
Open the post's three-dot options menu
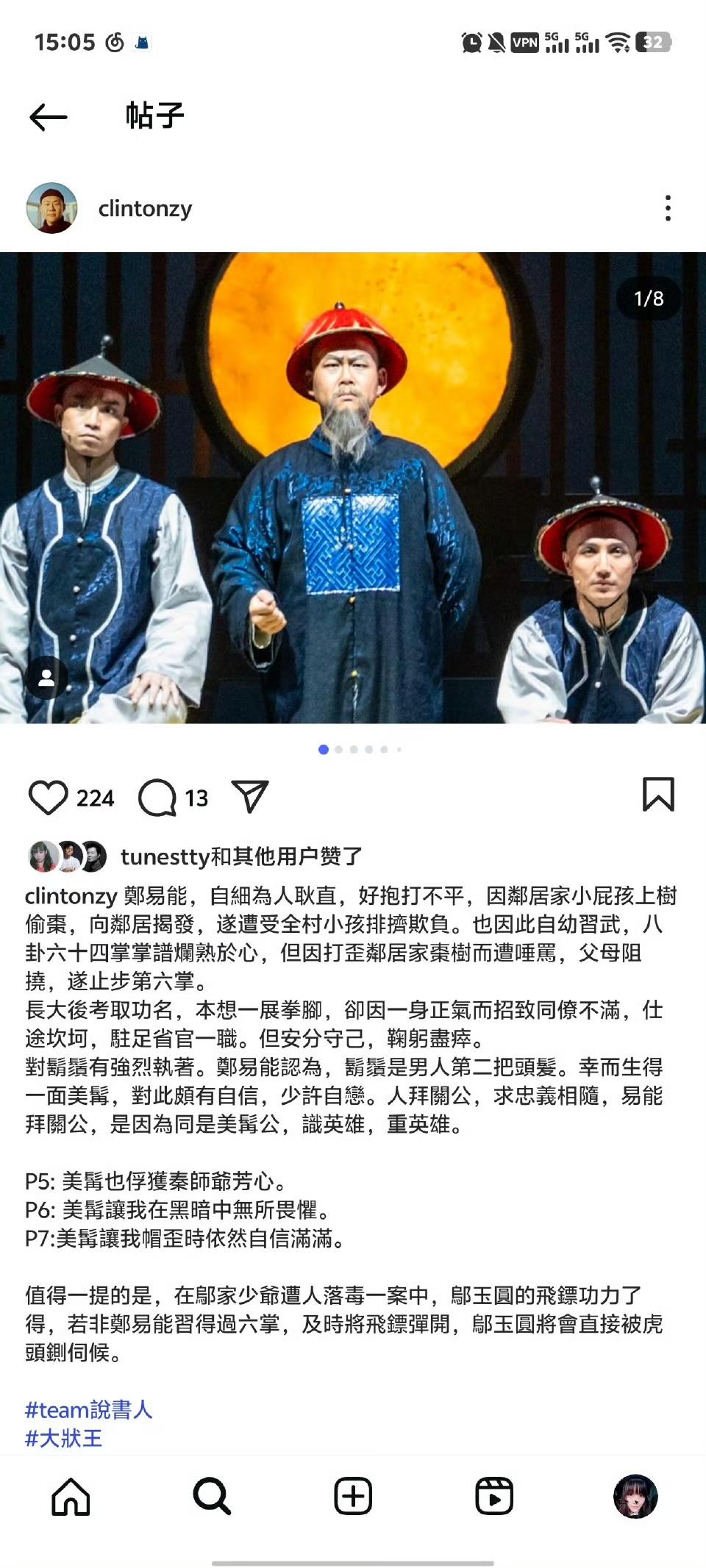(668, 208)
